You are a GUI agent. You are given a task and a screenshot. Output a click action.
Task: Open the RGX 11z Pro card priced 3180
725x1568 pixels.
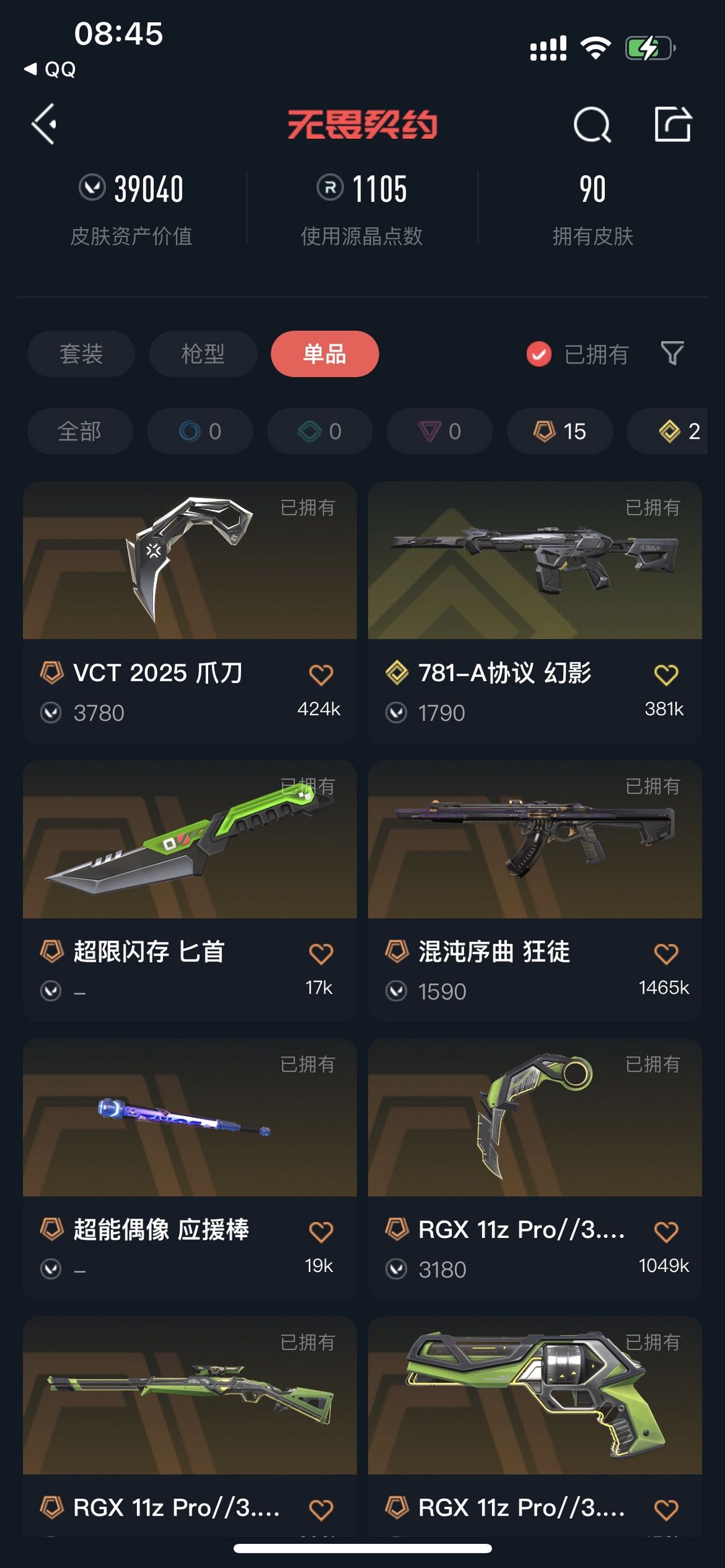coord(534,1169)
